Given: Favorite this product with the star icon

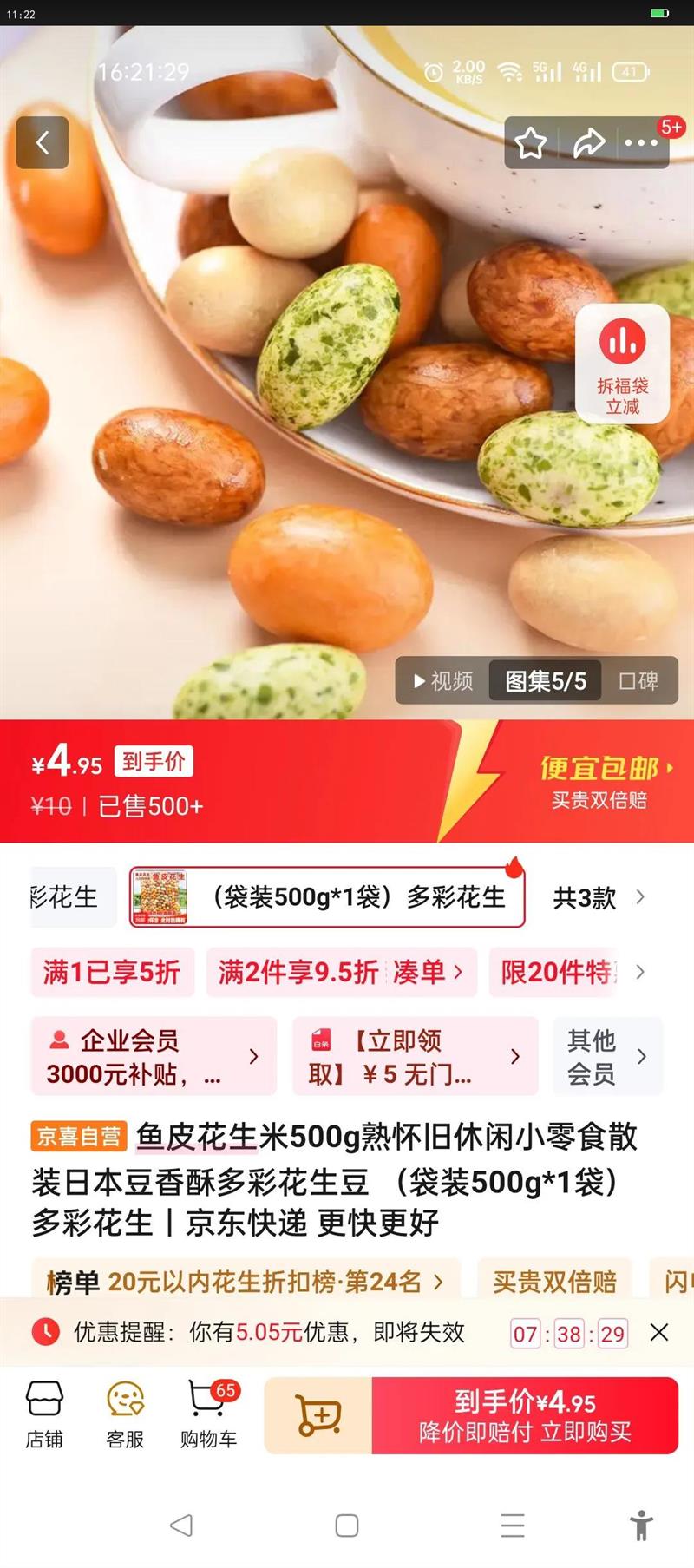Looking at the screenshot, I should (x=532, y=144).
